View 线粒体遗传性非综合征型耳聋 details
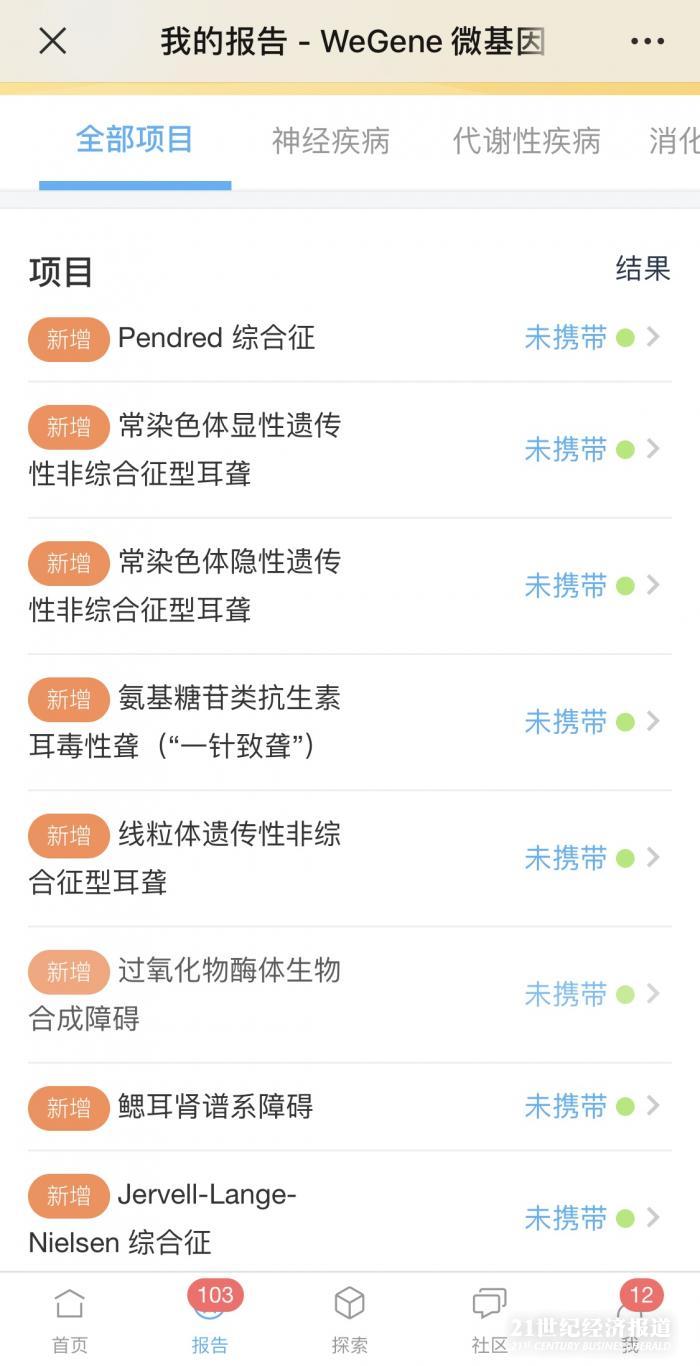Image resolution: width=700 pixels, height=1366 pixels. 348,858
